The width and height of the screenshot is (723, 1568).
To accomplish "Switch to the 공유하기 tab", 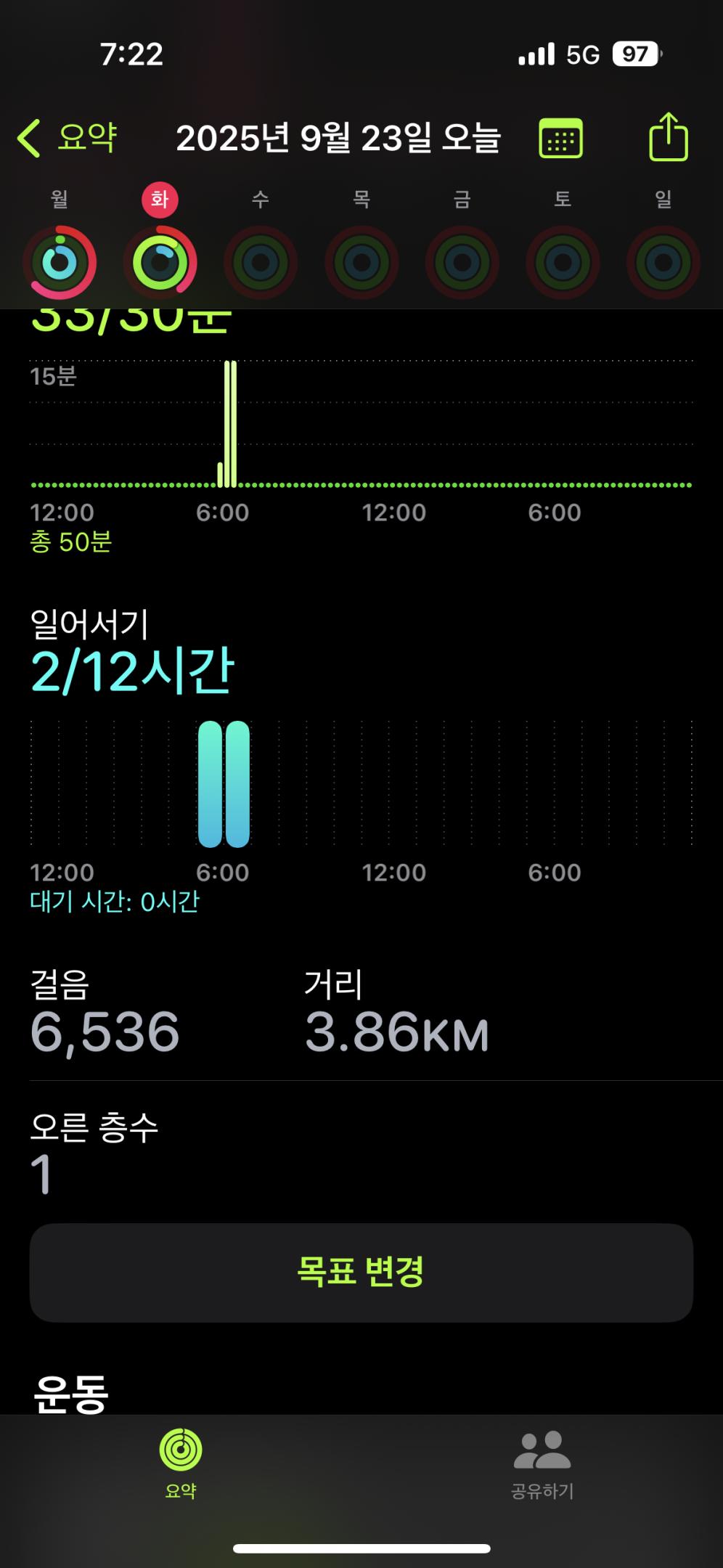I will click(542, 1464).
